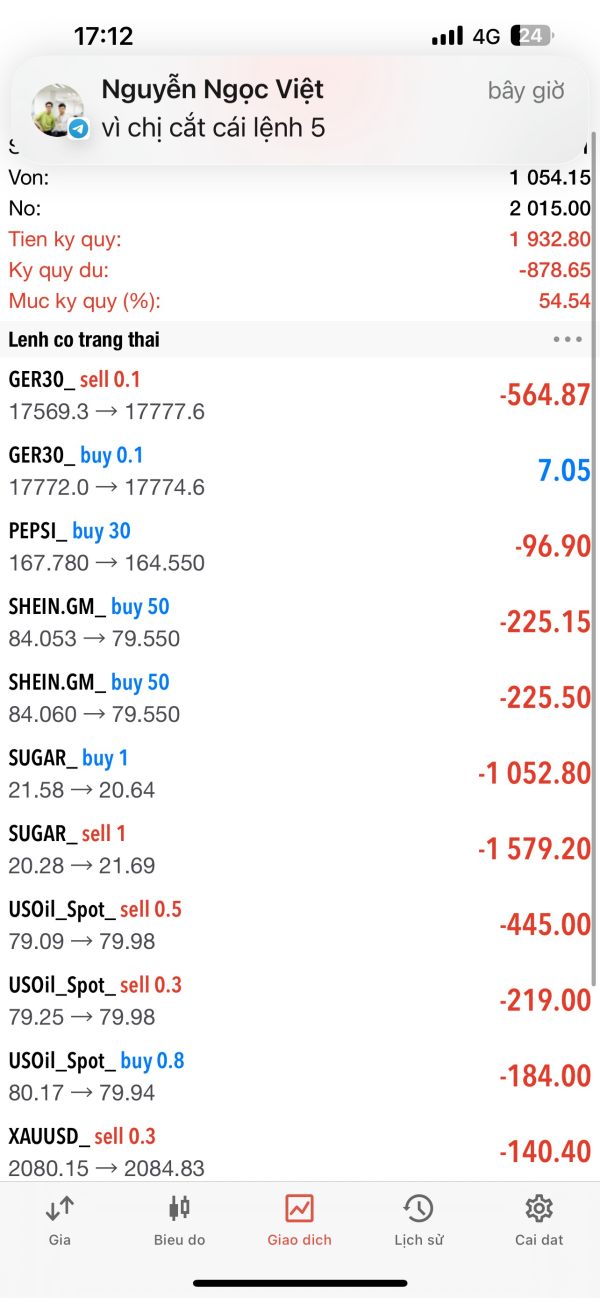Open the USOil_Spot buy 0.8 position
The width and height of the screenshot is (600, 1298).
[300, 1076]
